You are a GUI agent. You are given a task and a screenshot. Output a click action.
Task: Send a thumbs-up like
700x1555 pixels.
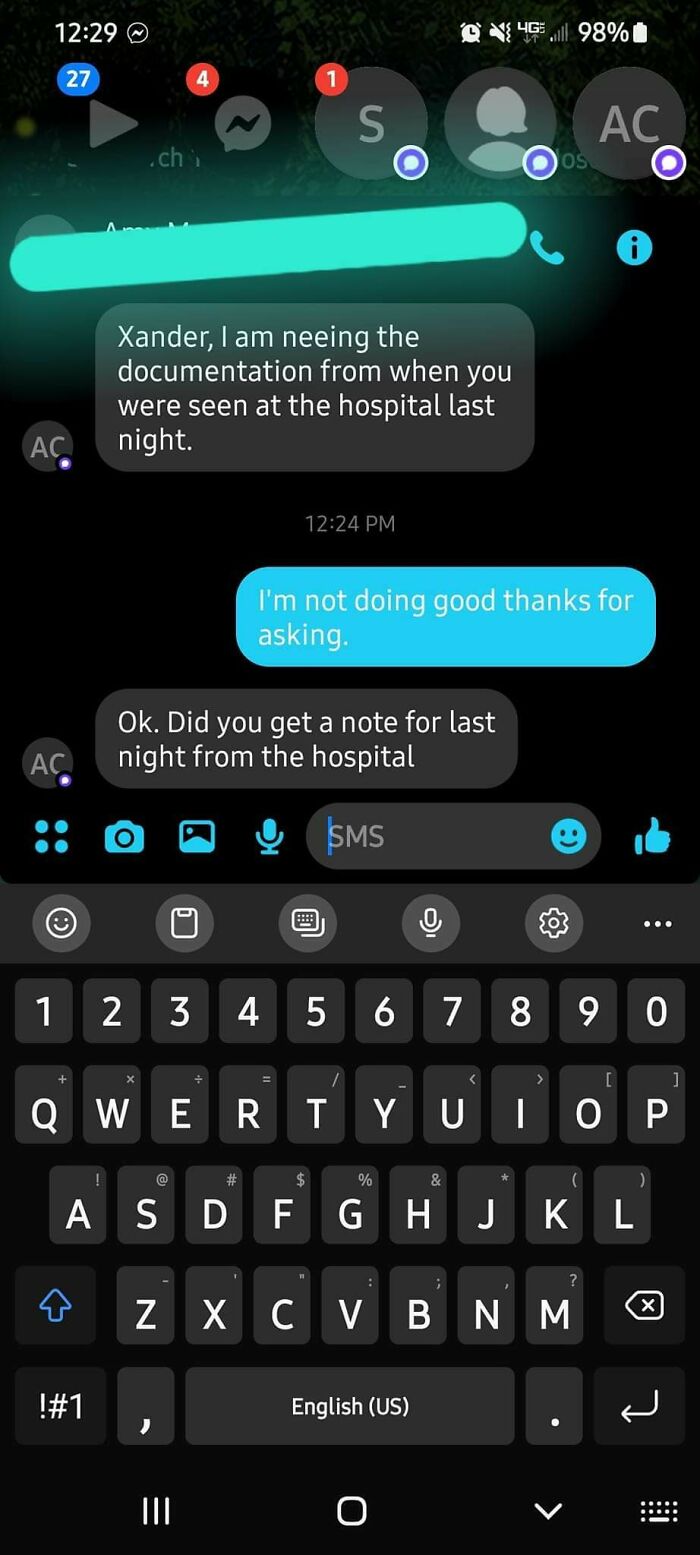(x=652, y=836)
